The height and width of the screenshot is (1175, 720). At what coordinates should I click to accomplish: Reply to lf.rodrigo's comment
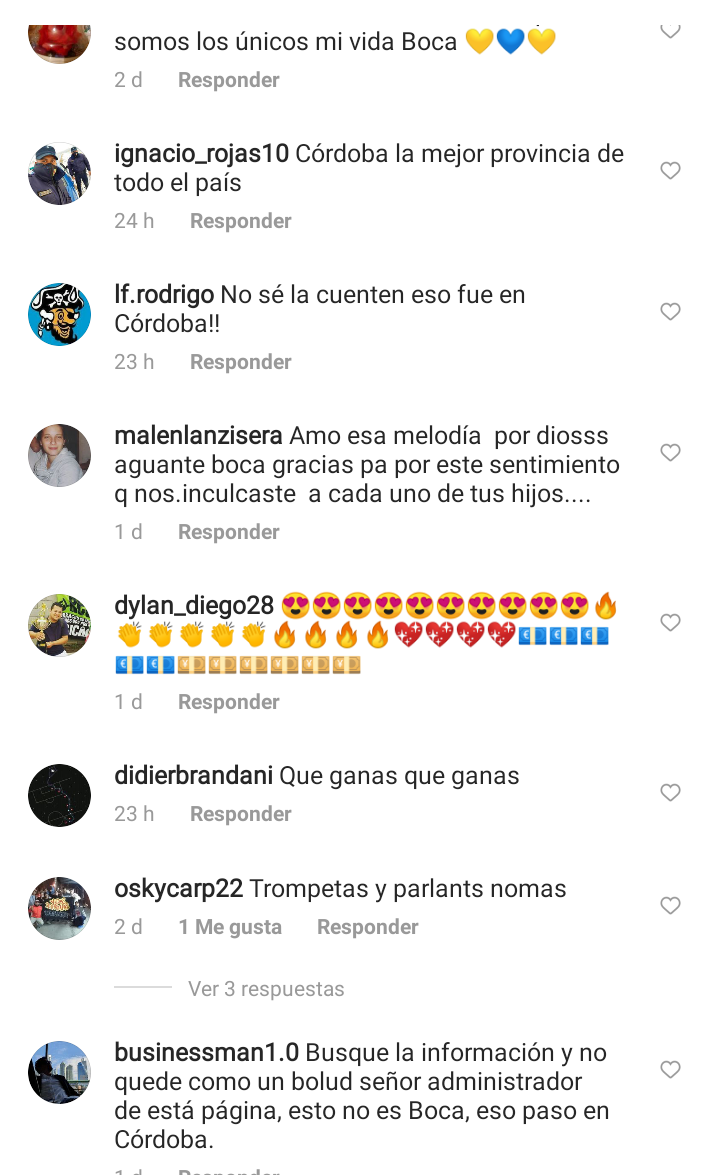(x=240, y=362)
